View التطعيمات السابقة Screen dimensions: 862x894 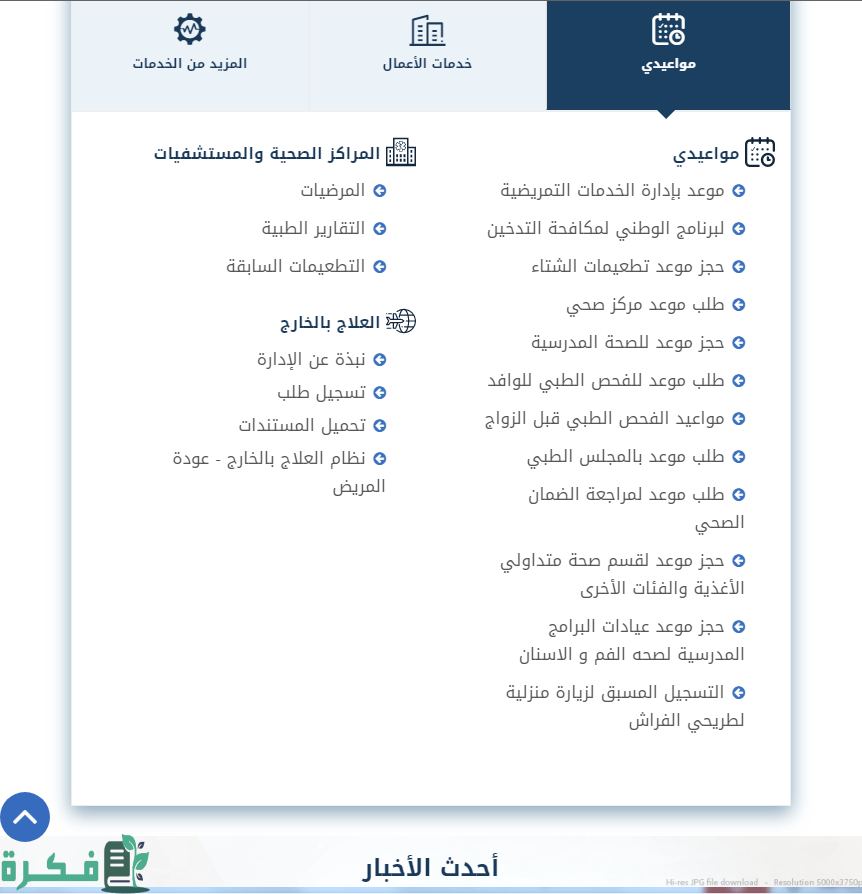(x=296, y=266)
